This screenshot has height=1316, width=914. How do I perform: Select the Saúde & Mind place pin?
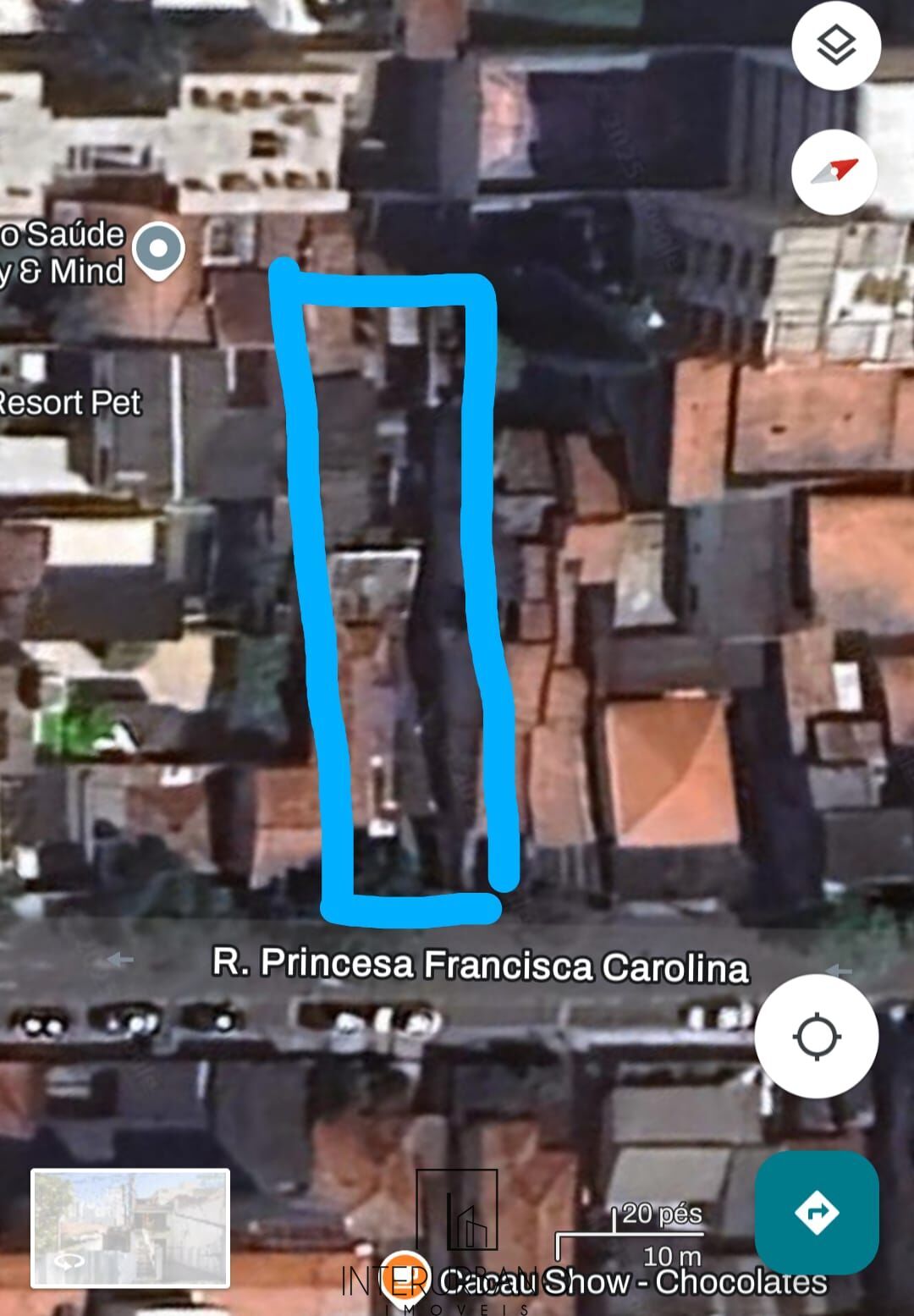159,251
